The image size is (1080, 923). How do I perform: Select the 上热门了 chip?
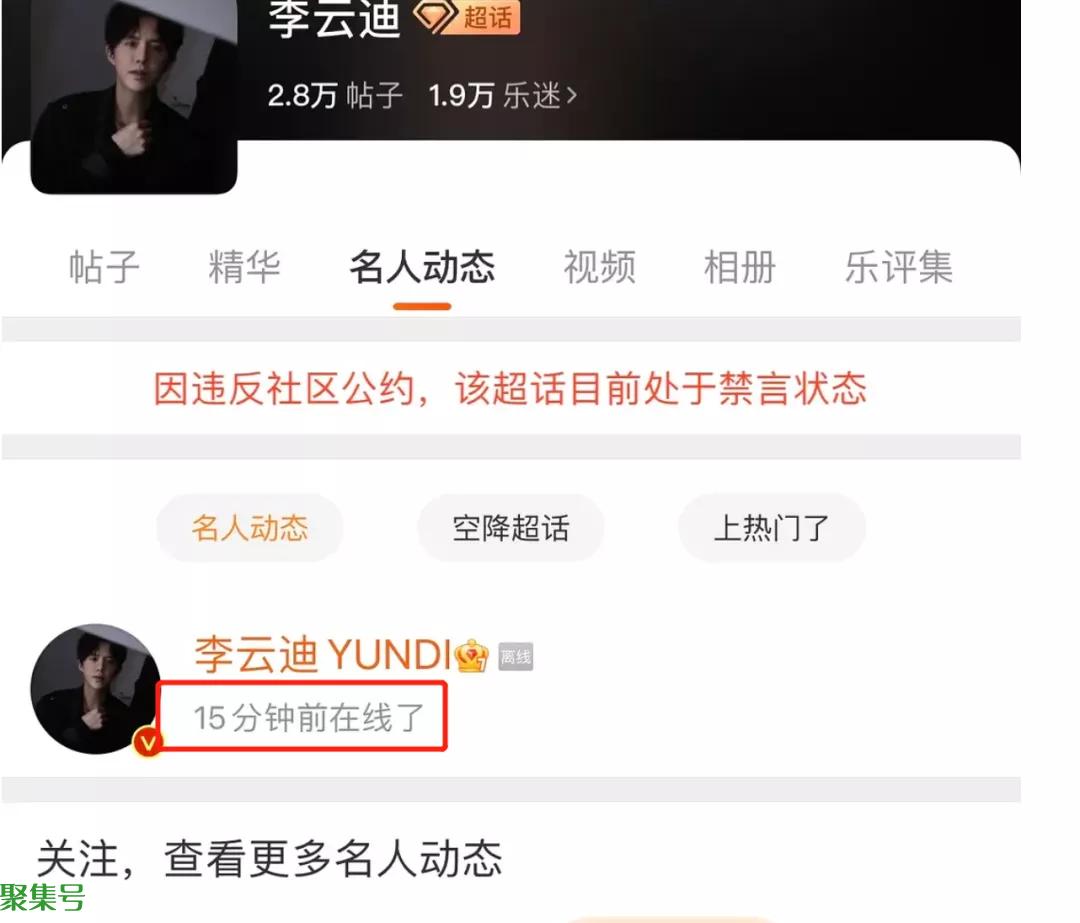coord(771,528)
